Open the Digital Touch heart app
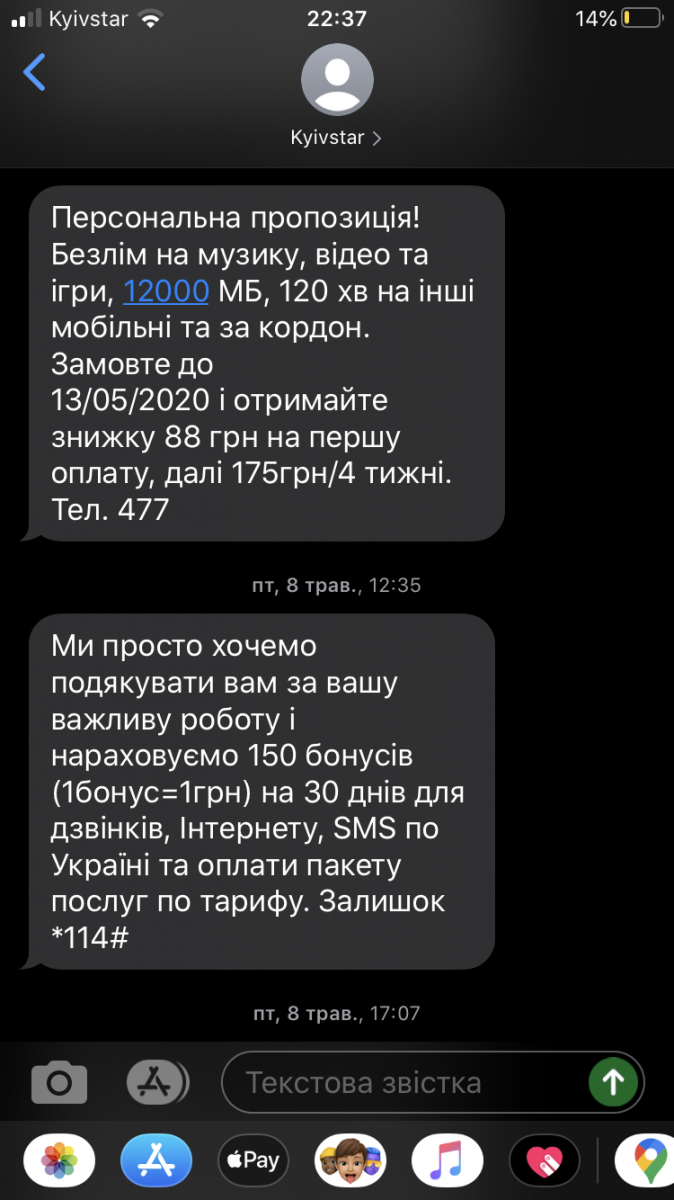Screen dimensions: 674x1200 pyautogui.click(x=544, y=1161)
